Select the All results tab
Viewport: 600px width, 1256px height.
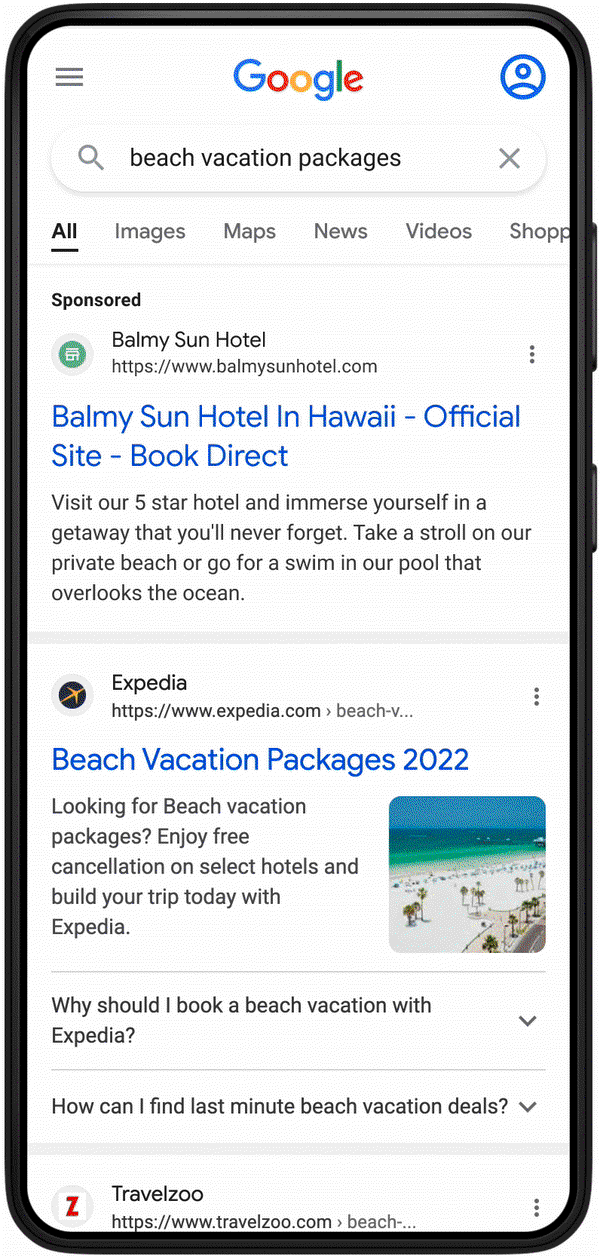[x=64, y=231]
